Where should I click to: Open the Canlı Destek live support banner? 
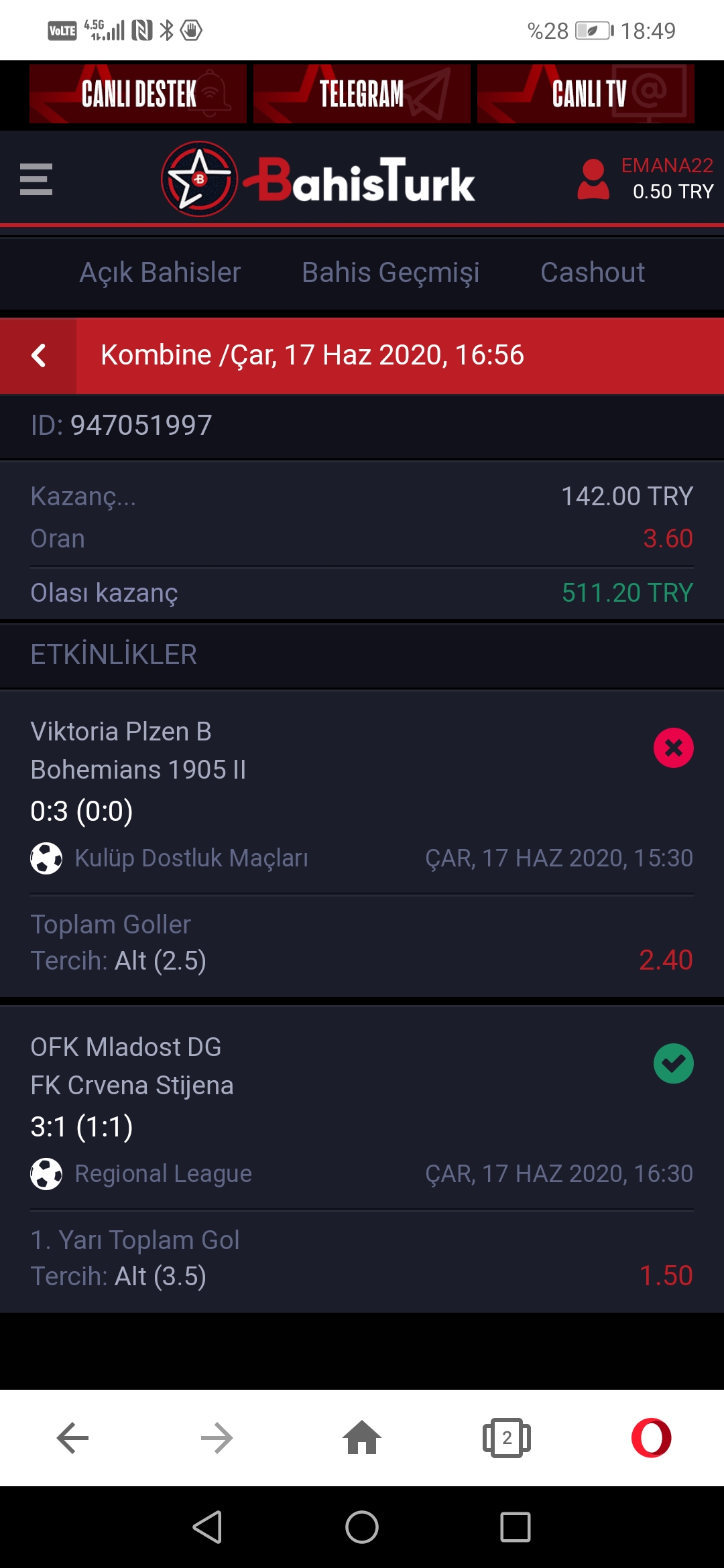138,94
